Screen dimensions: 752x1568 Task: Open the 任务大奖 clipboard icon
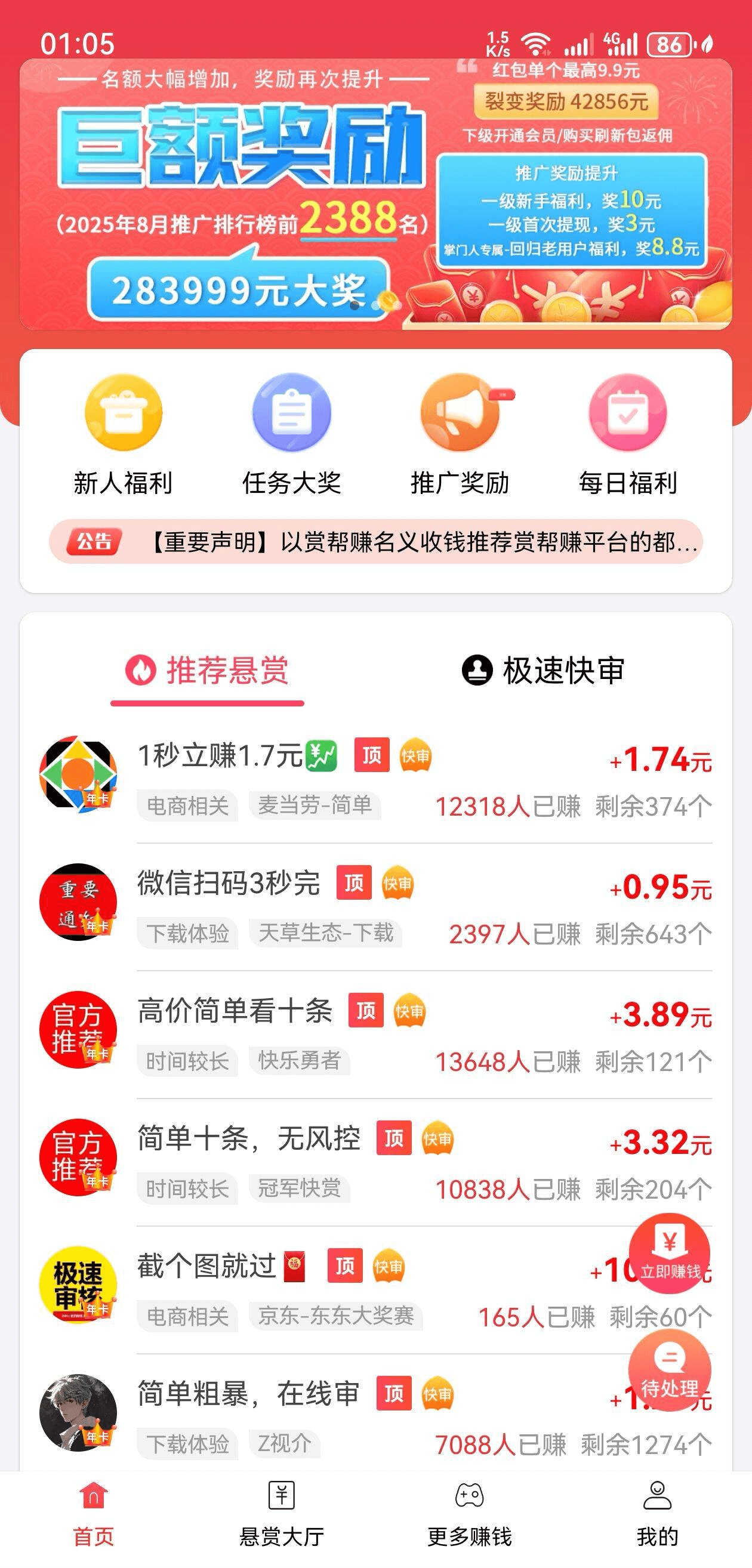[x=292, y=412]
